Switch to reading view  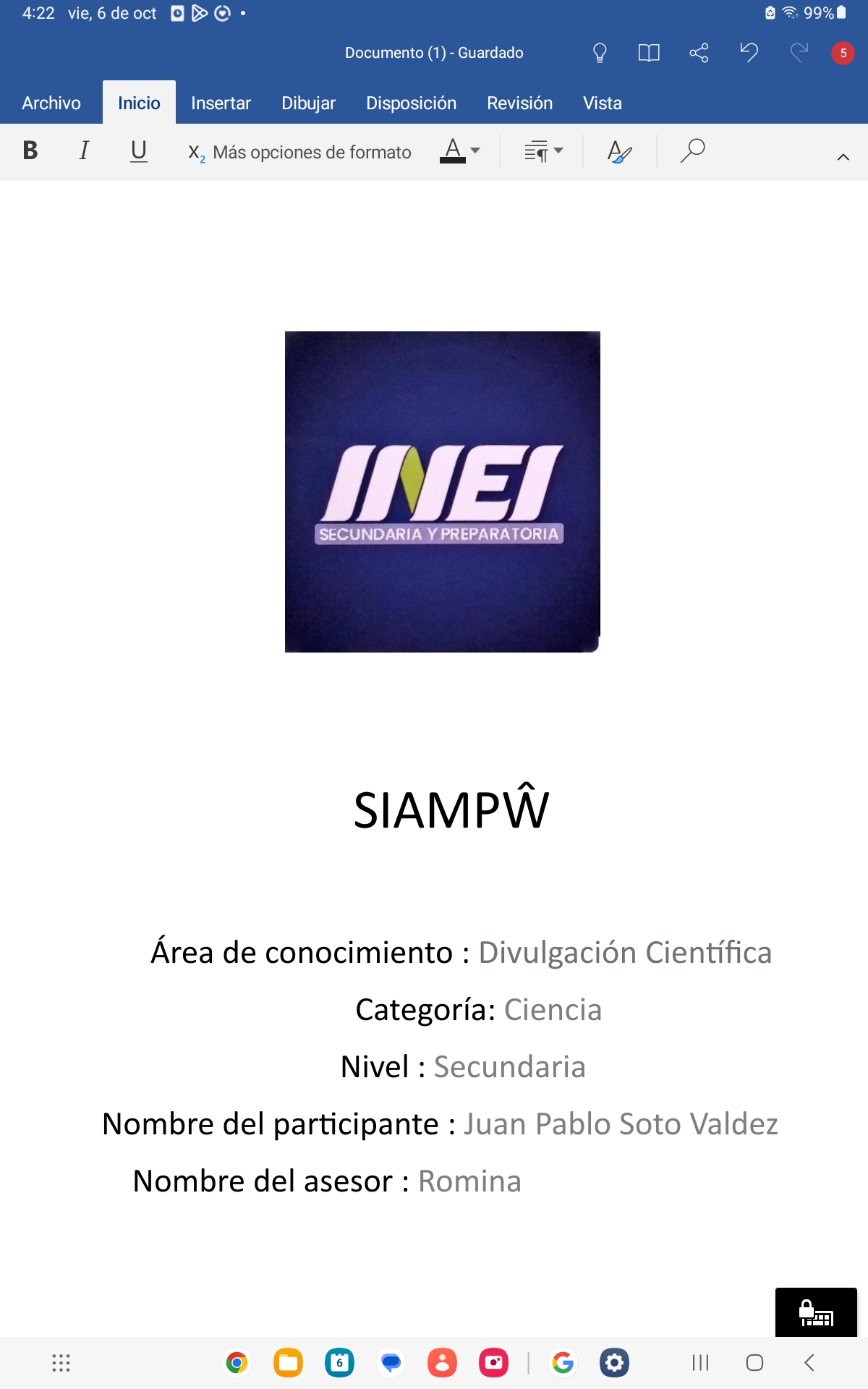pyautogui.click(x=649, y=53)
